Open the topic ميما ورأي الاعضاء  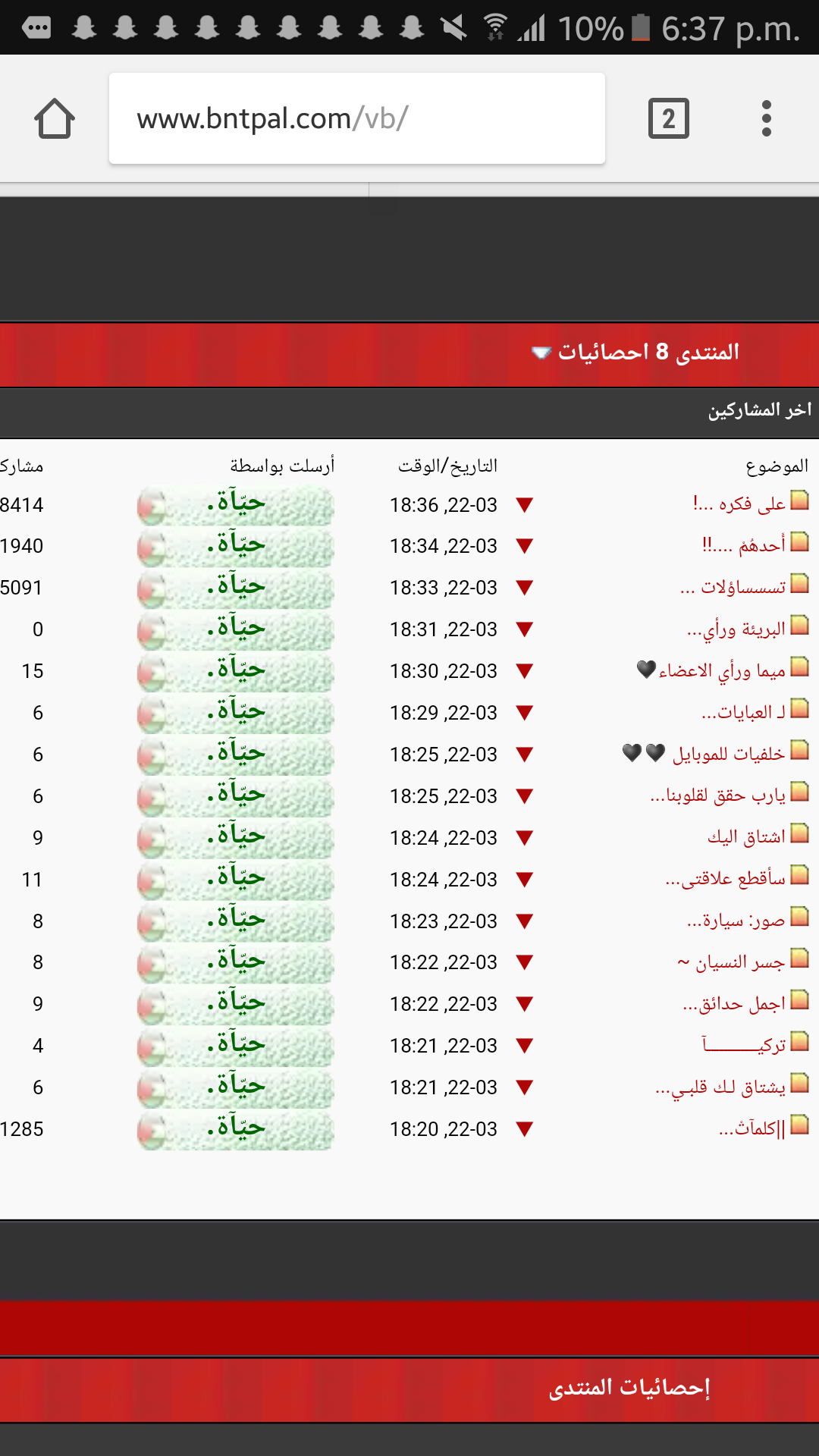[712, 670]
